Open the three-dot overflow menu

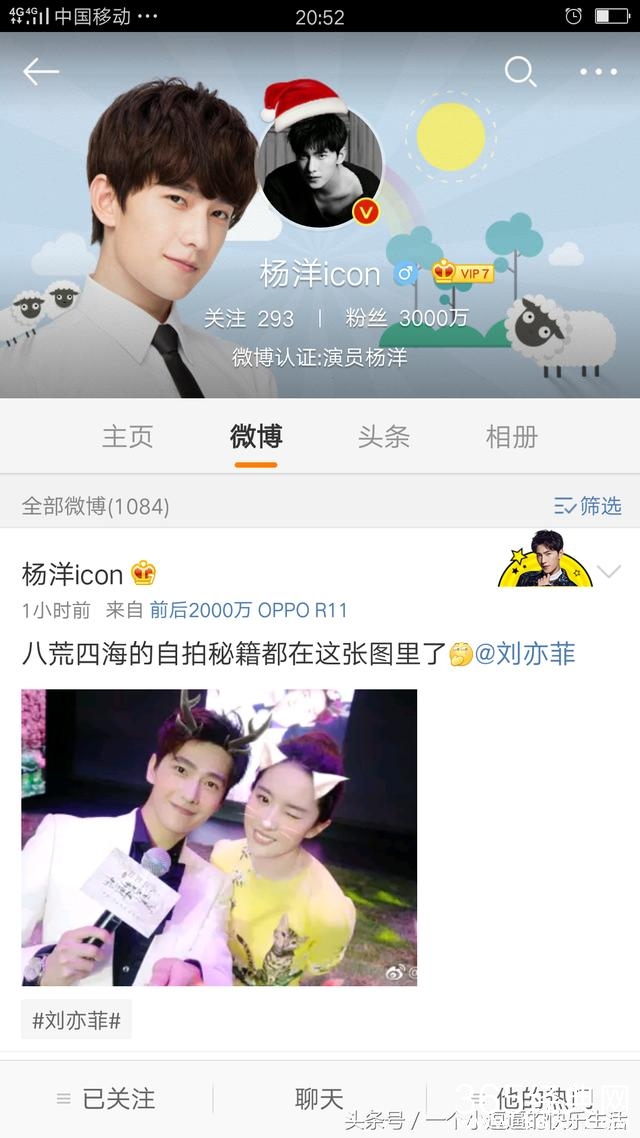tap(598, 71)
